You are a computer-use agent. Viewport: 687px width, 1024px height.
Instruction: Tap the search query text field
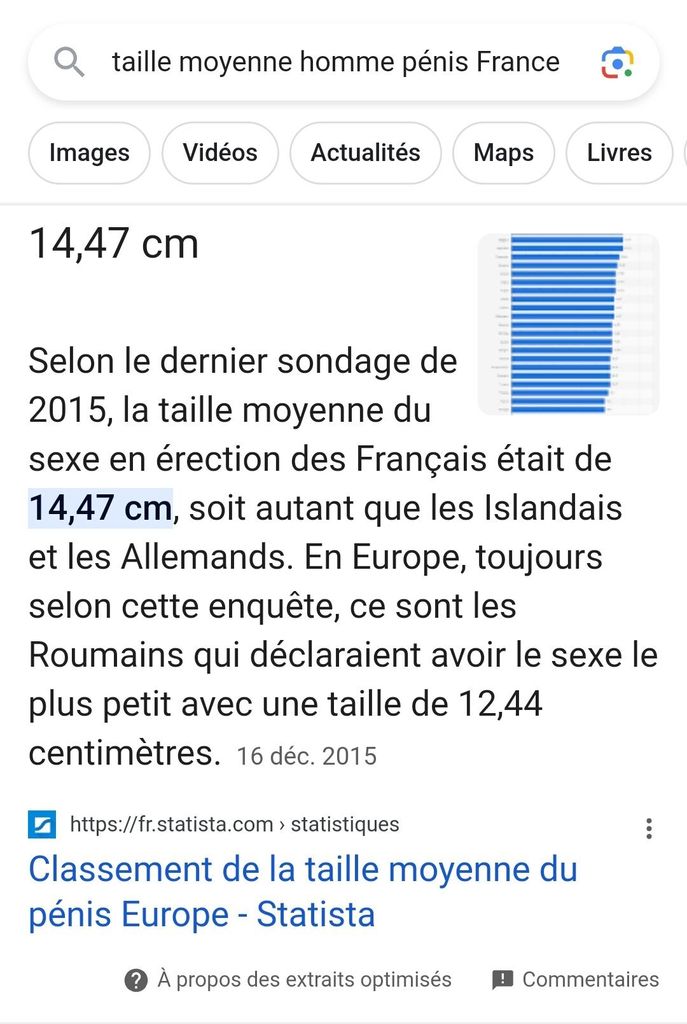click(335, 62)
